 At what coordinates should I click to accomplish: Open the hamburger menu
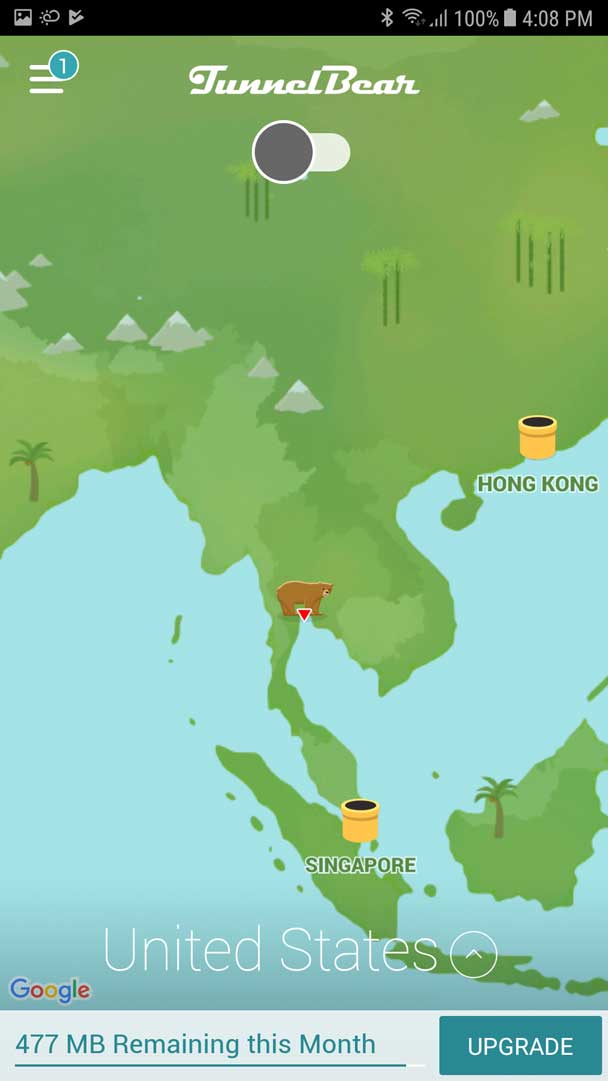pyautogui.click(x=46, y=78)
